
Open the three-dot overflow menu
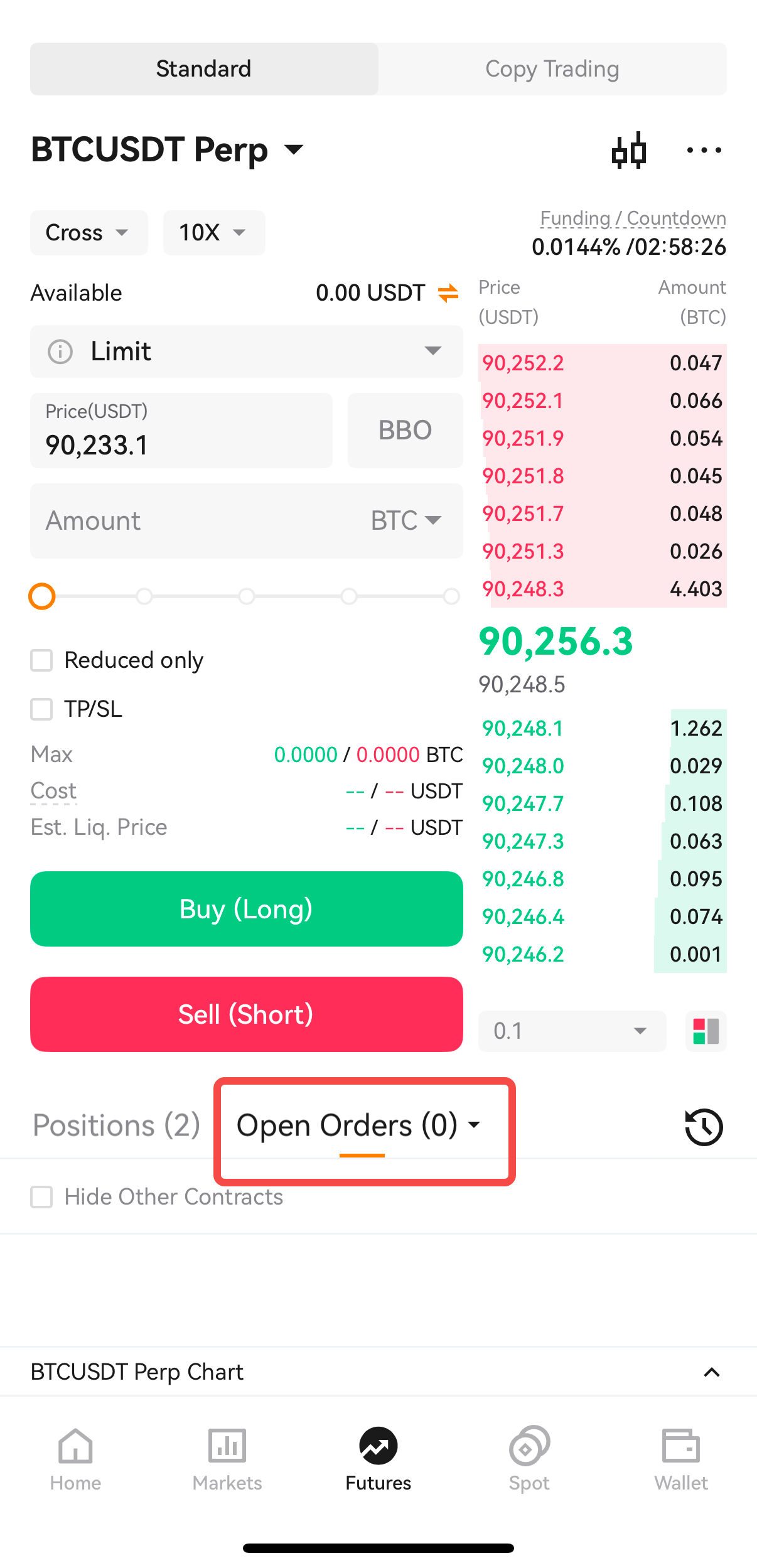[704, 151]
